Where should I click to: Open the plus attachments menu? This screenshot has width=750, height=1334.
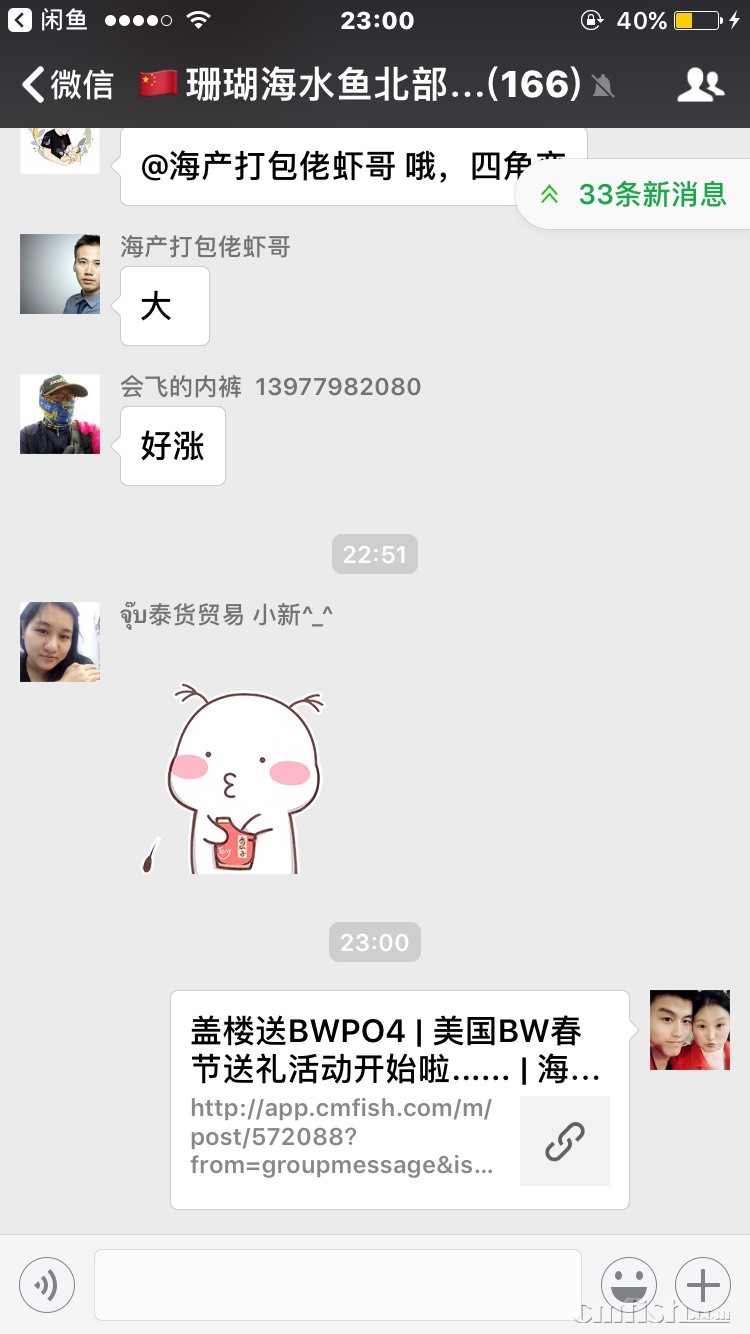point(702,1284)
